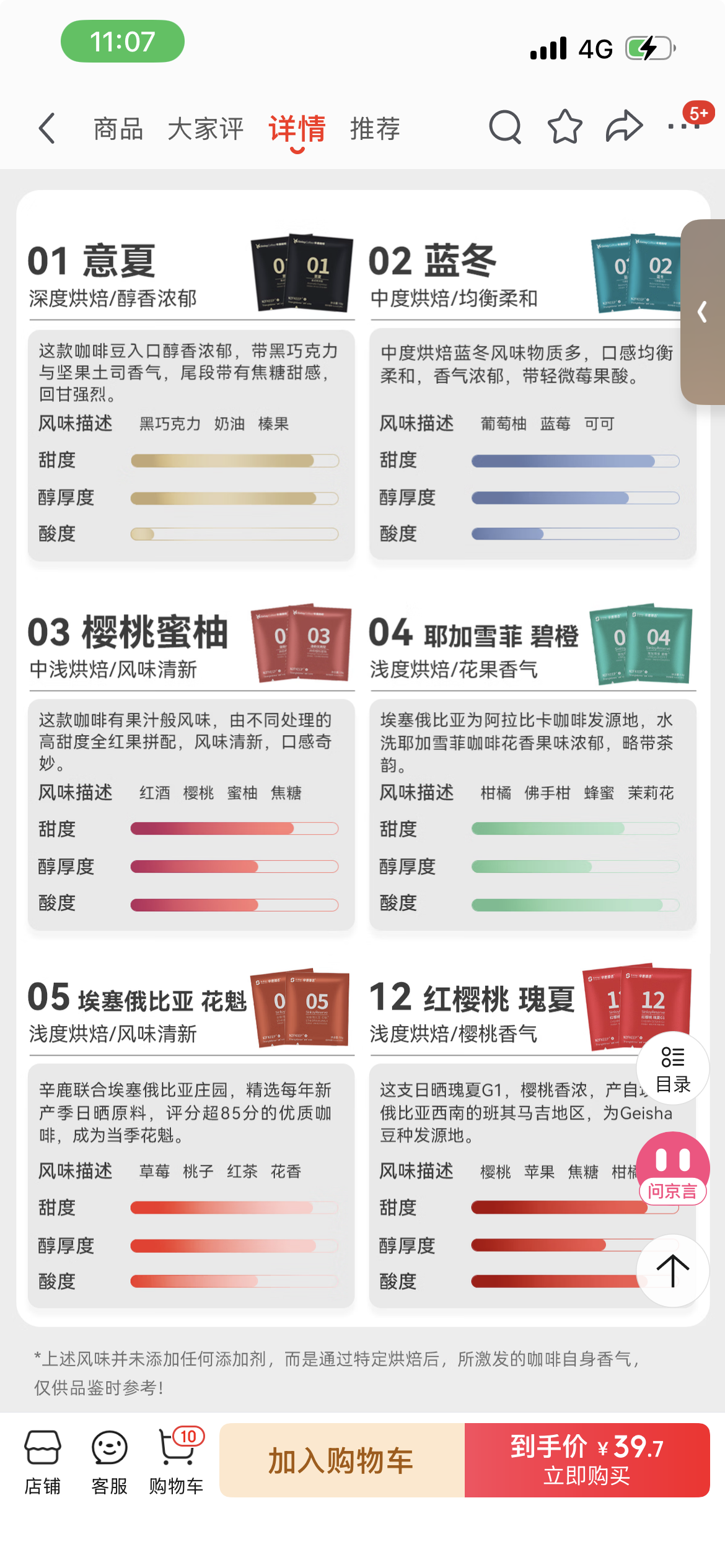Open the 目录 contents button
The image size is (725, 1568).
673,1069
